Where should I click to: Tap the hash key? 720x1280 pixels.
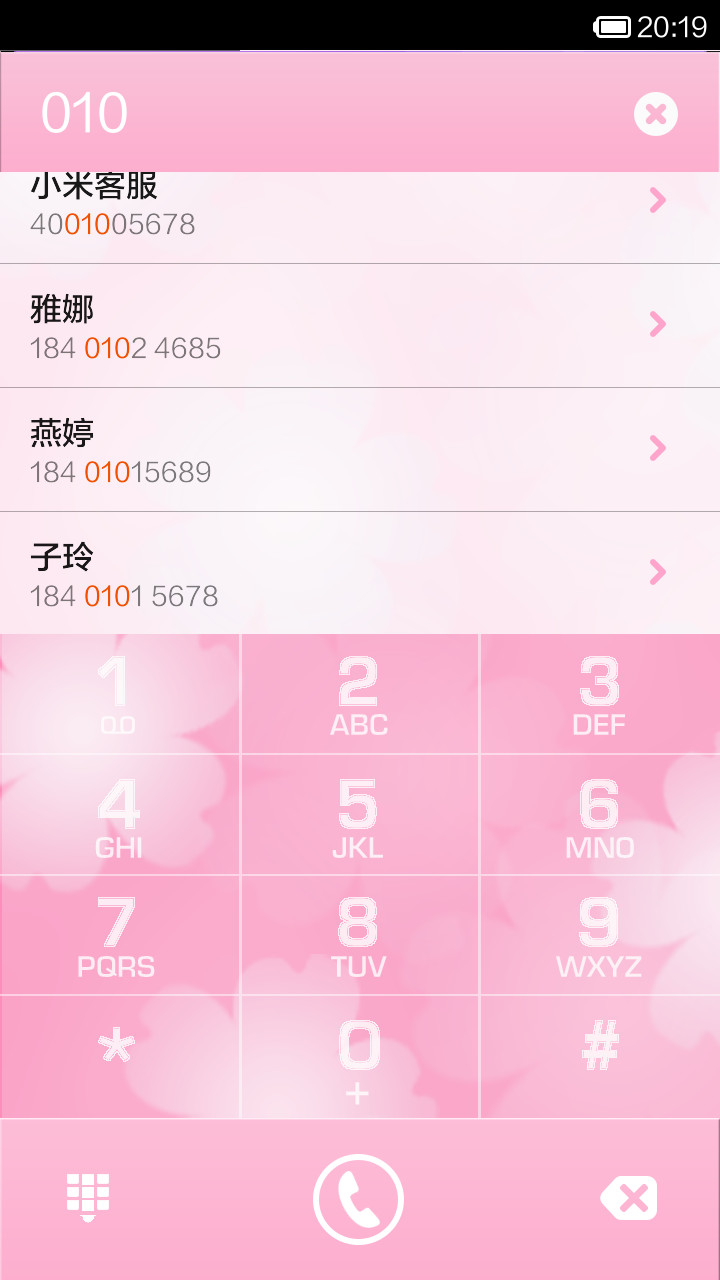(x=600, y=1057)
